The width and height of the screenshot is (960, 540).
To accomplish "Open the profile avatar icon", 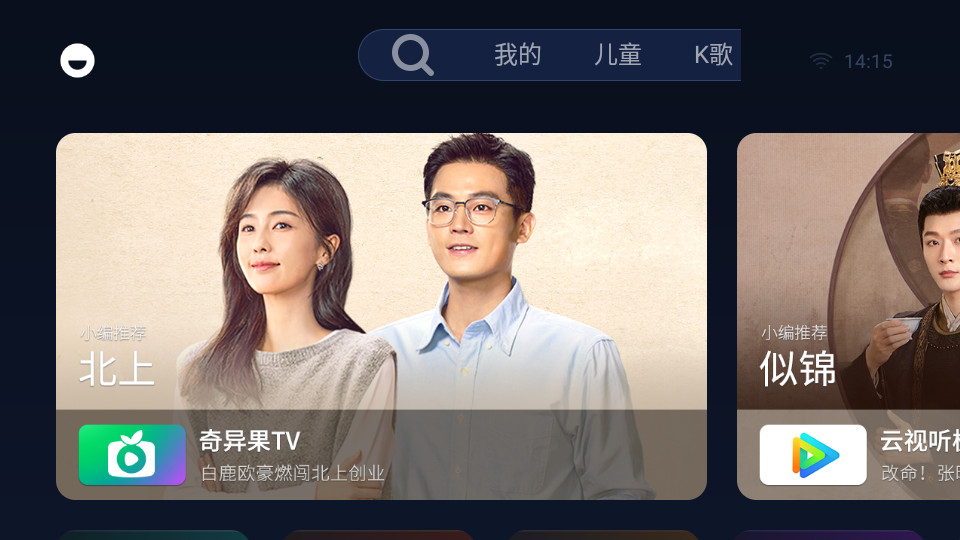I will coord(77,61).
